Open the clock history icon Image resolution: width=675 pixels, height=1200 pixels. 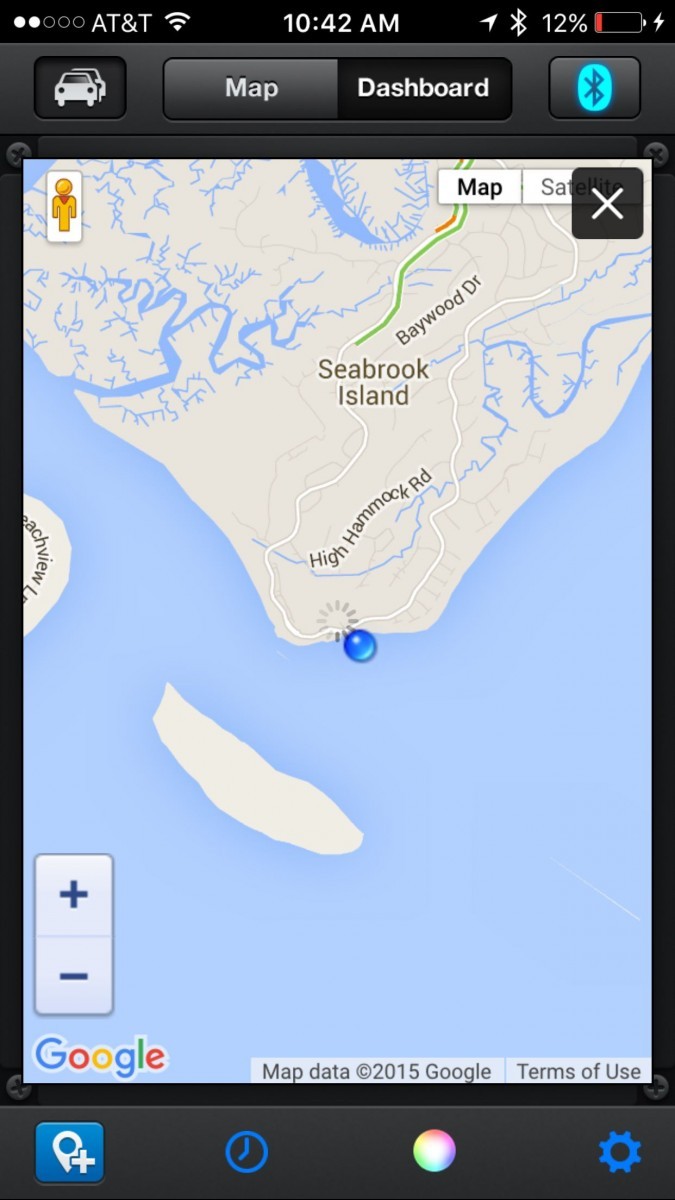tap(246, 1152)
